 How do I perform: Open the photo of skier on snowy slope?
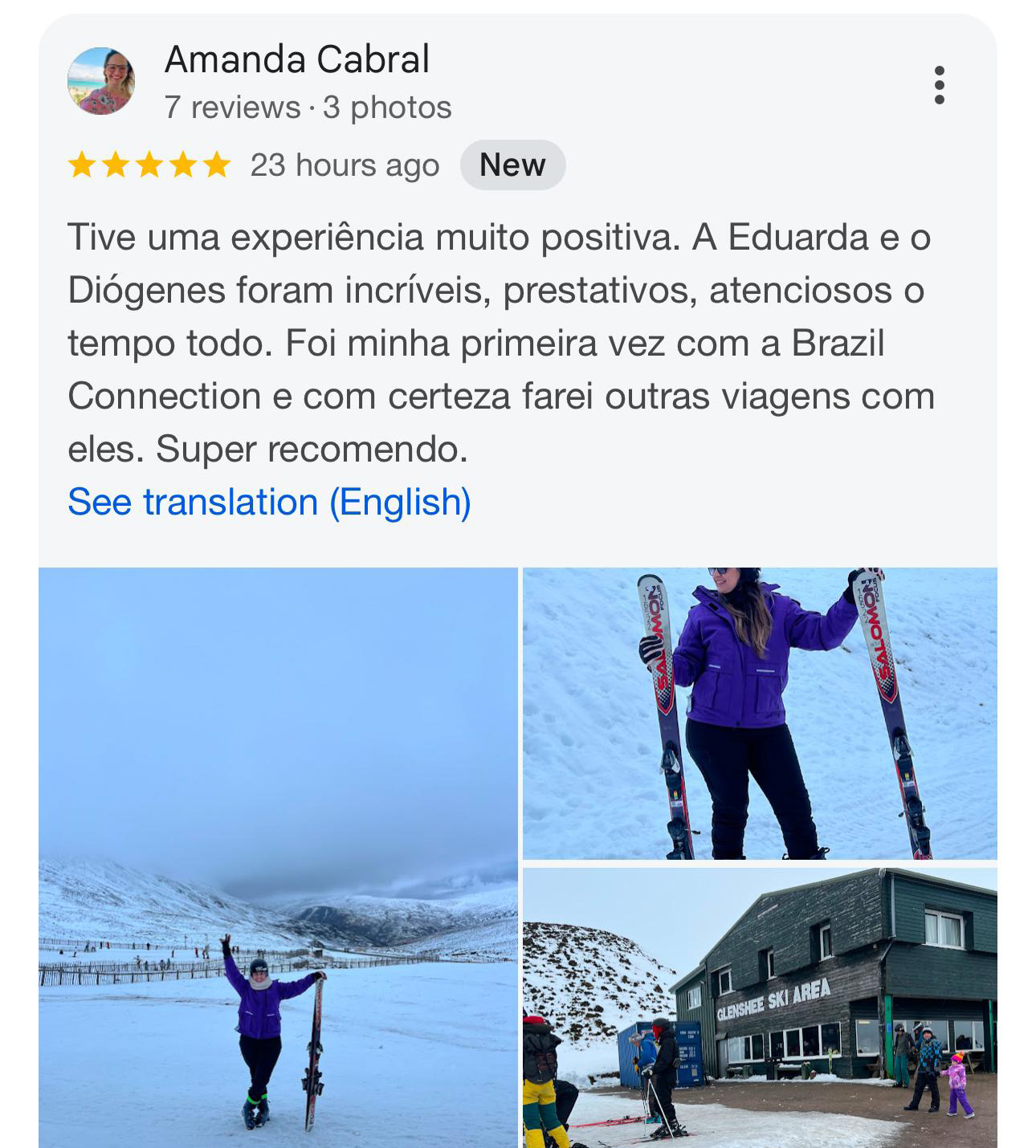[278, 857]
